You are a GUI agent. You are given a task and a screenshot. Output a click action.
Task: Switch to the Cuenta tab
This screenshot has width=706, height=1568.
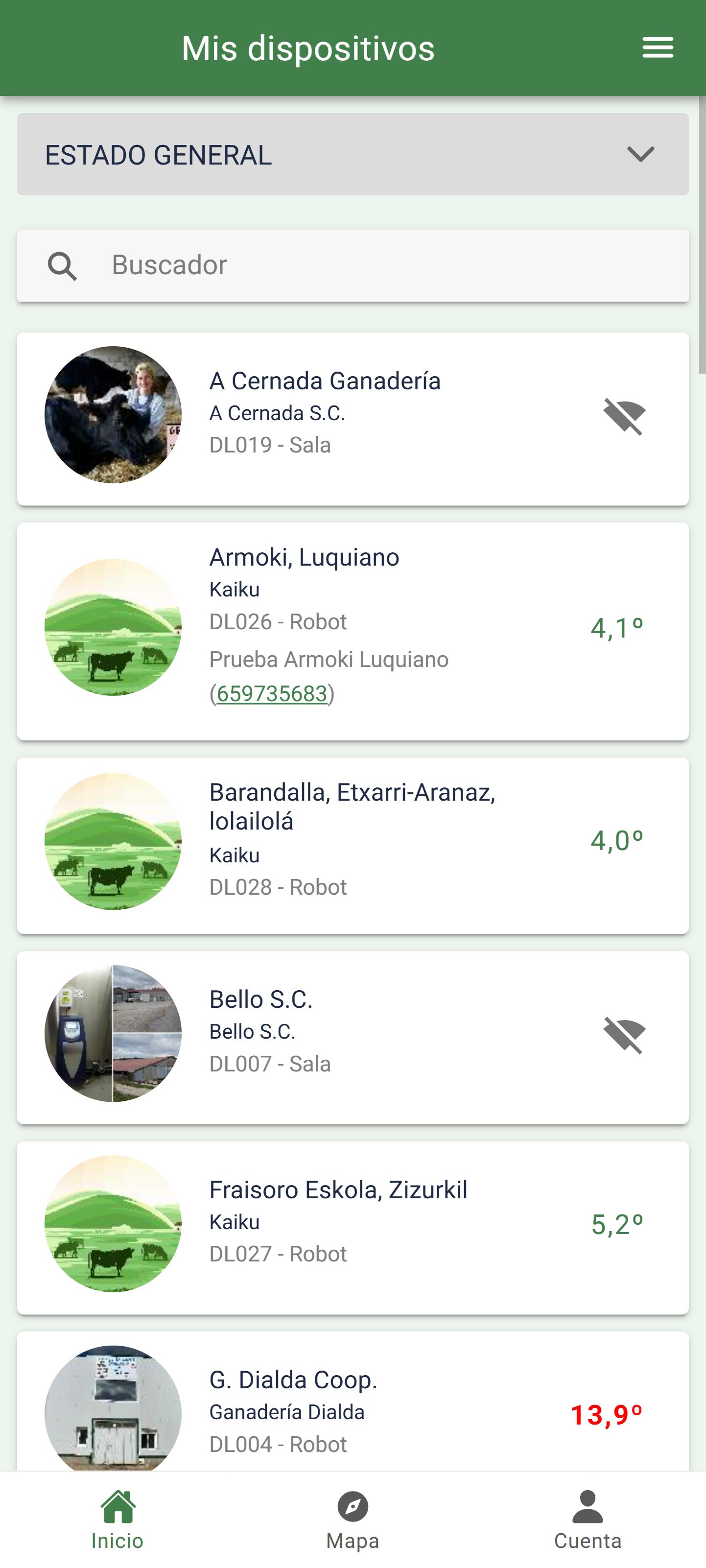tap(588, 1520)
